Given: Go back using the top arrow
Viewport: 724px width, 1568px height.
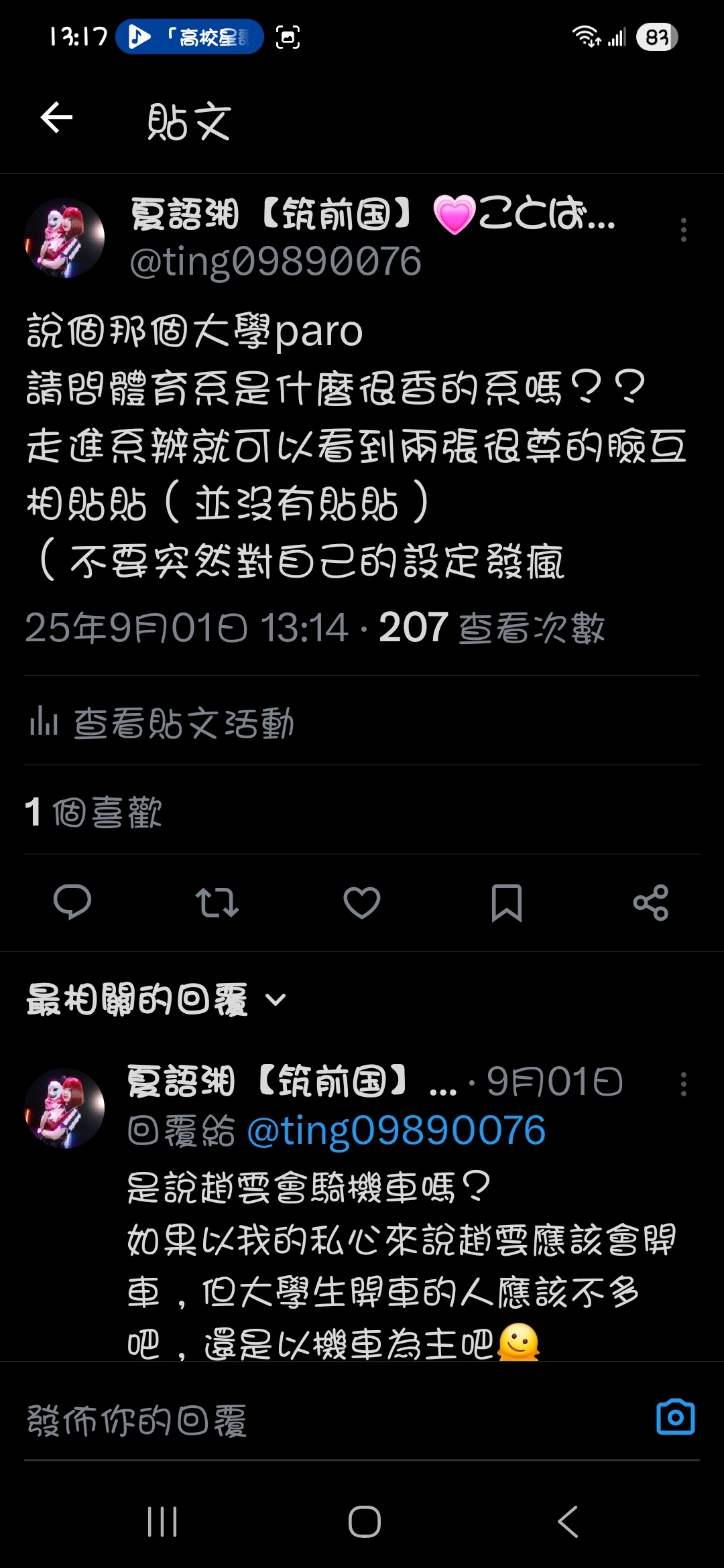Looking at the screenshot, I should tap(56, 119).
